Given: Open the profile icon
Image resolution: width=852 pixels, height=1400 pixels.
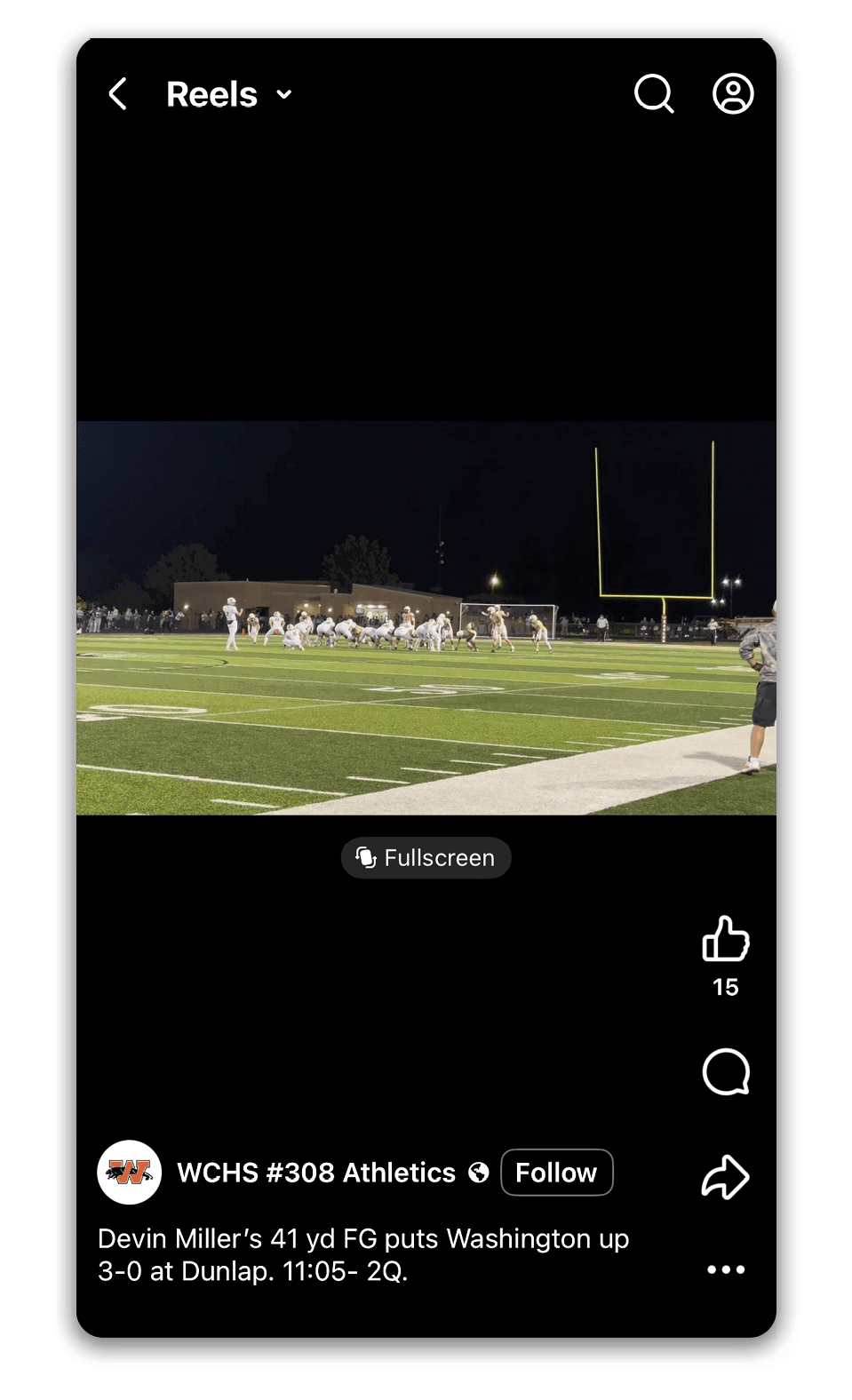Looking at the screenshot, I should [x=733, y=94].
